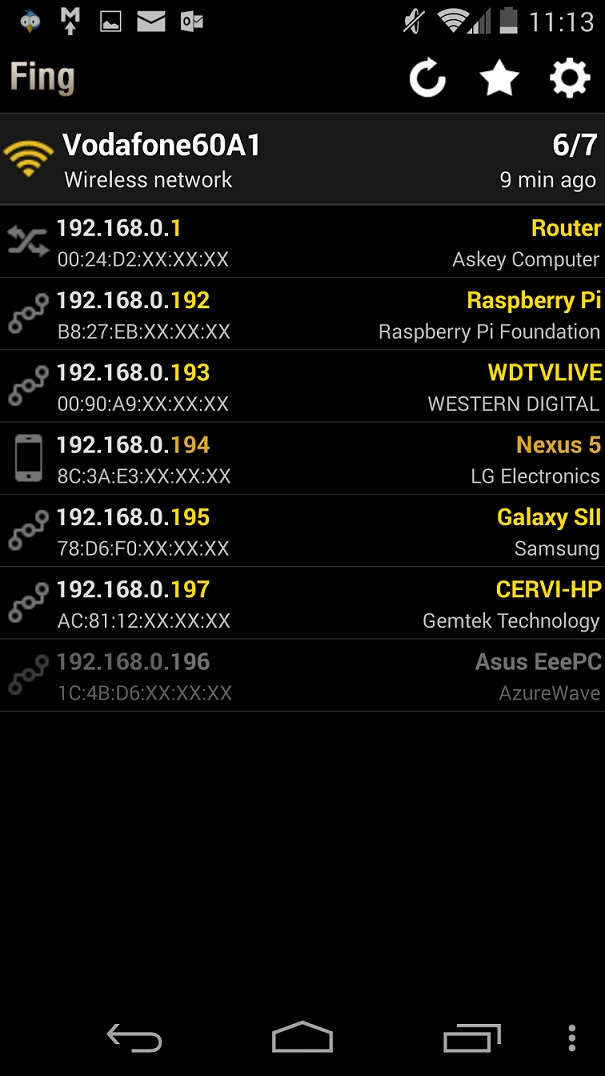Open the Router device at 192.168.0.1
Image resolution: width=605 pixels, height=1076 pixels.
click(x=302, y=242)
